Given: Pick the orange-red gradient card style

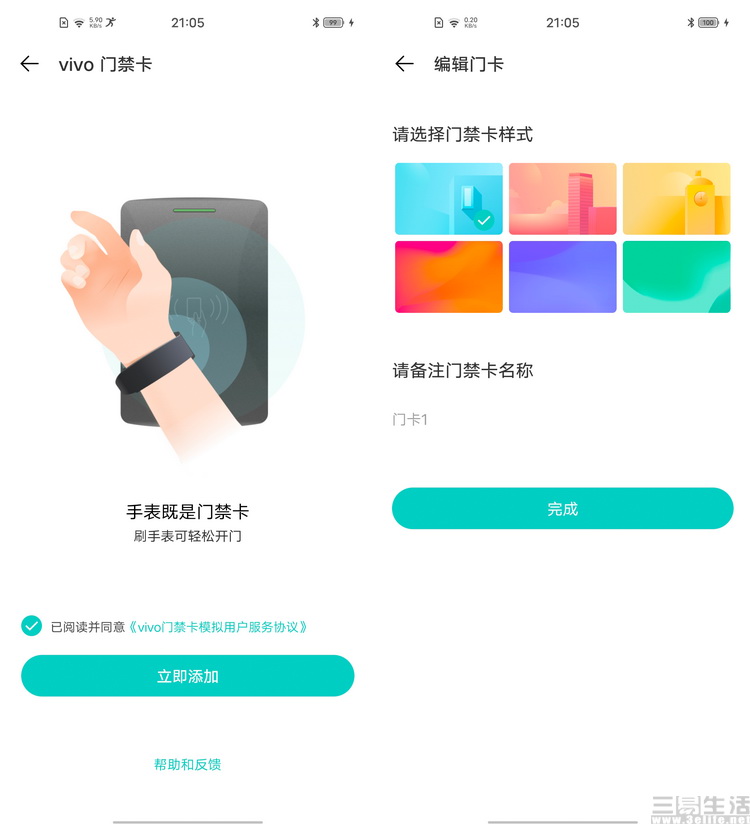Looking at the screenshot, I should pyautogui.click(x=448, y=277).
